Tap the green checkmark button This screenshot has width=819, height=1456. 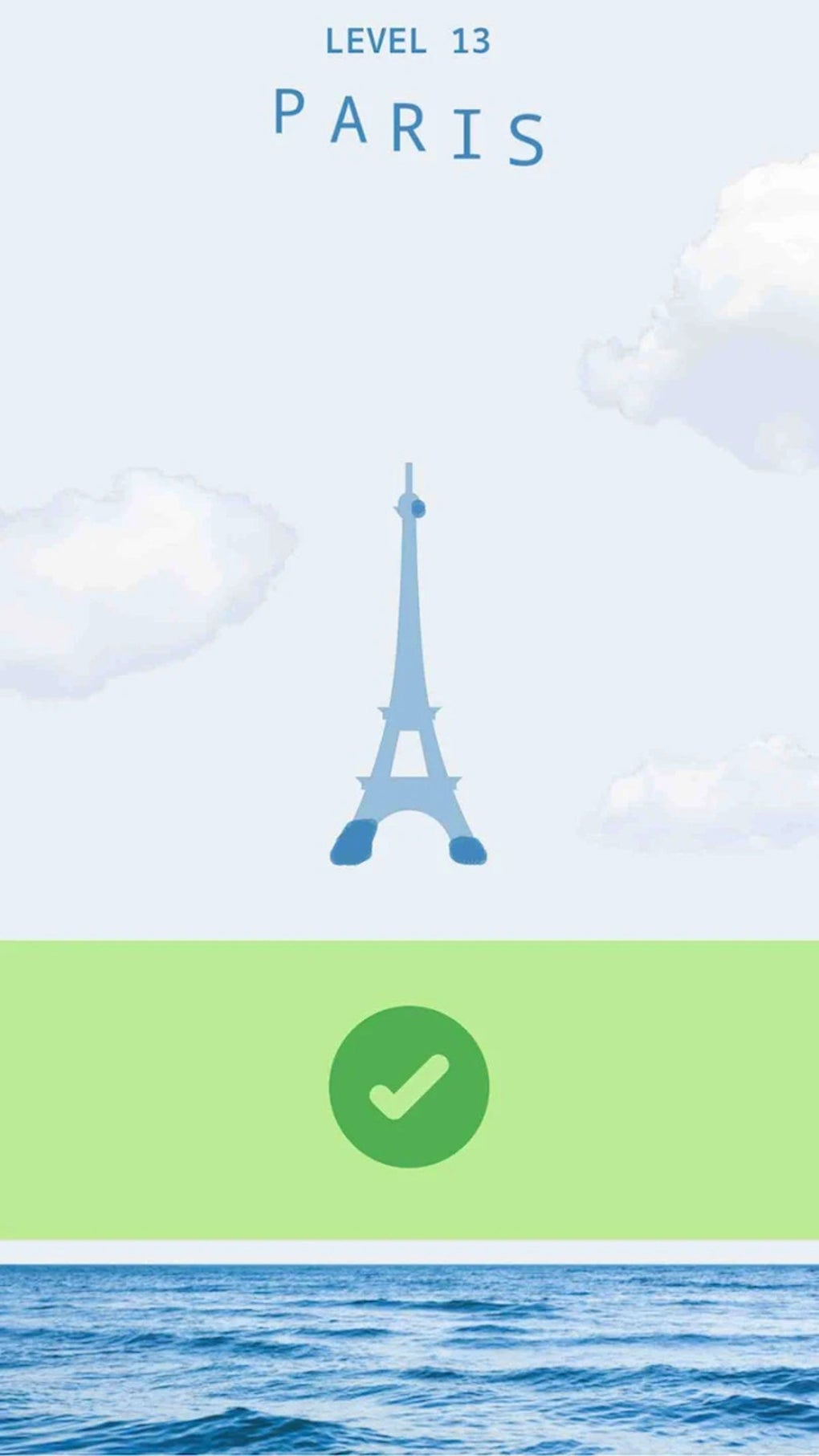tap(409, 1086)
